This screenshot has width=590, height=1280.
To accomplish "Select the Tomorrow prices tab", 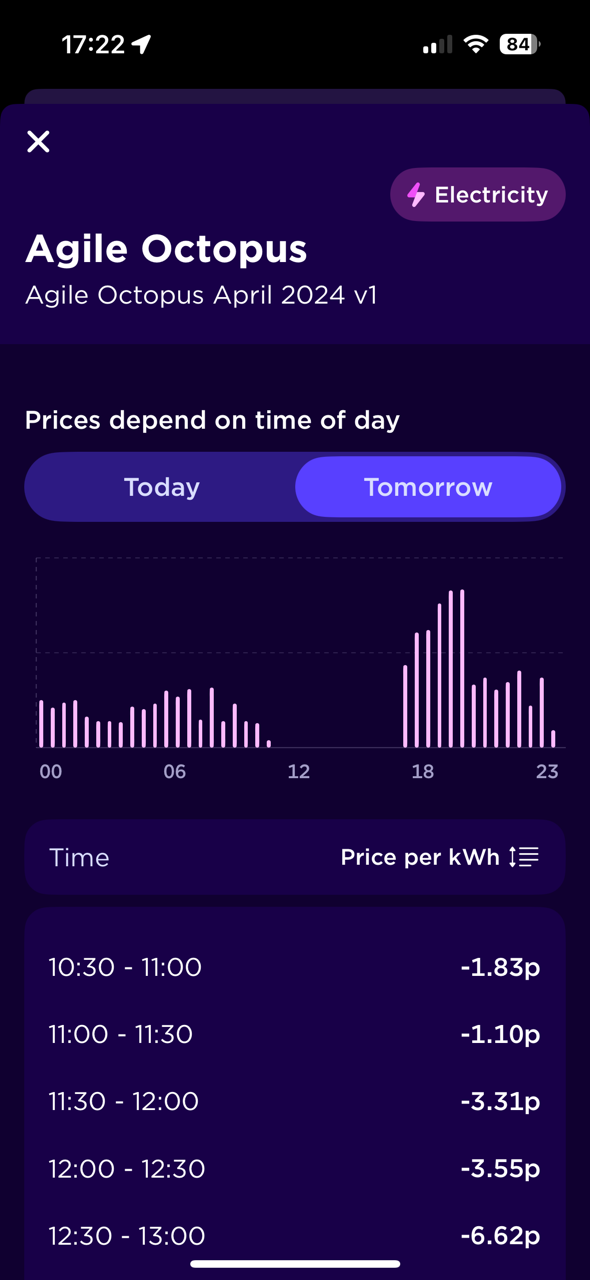I will click(x=428, y=487).
